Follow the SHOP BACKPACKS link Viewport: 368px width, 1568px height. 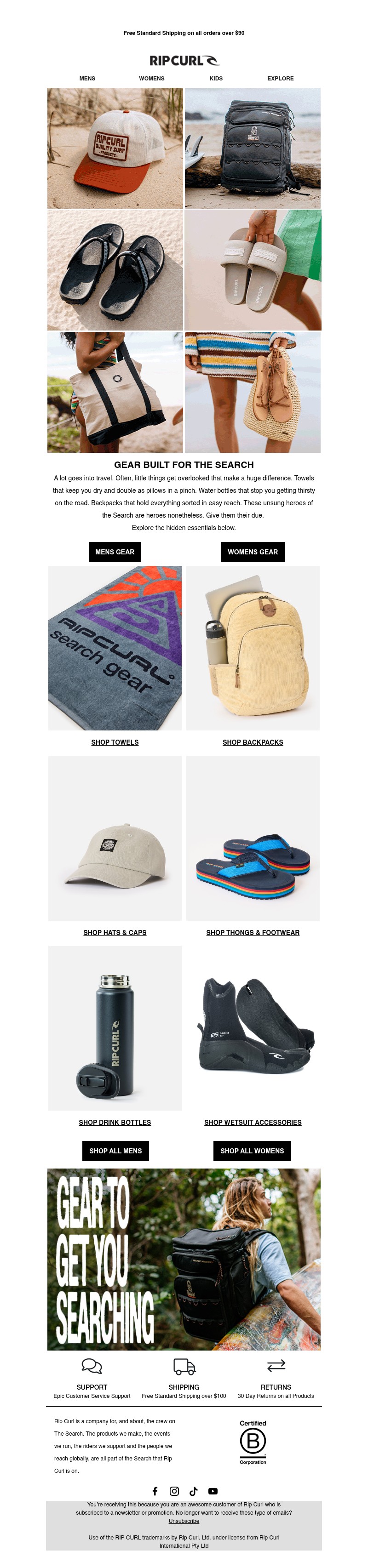[253, 742]
